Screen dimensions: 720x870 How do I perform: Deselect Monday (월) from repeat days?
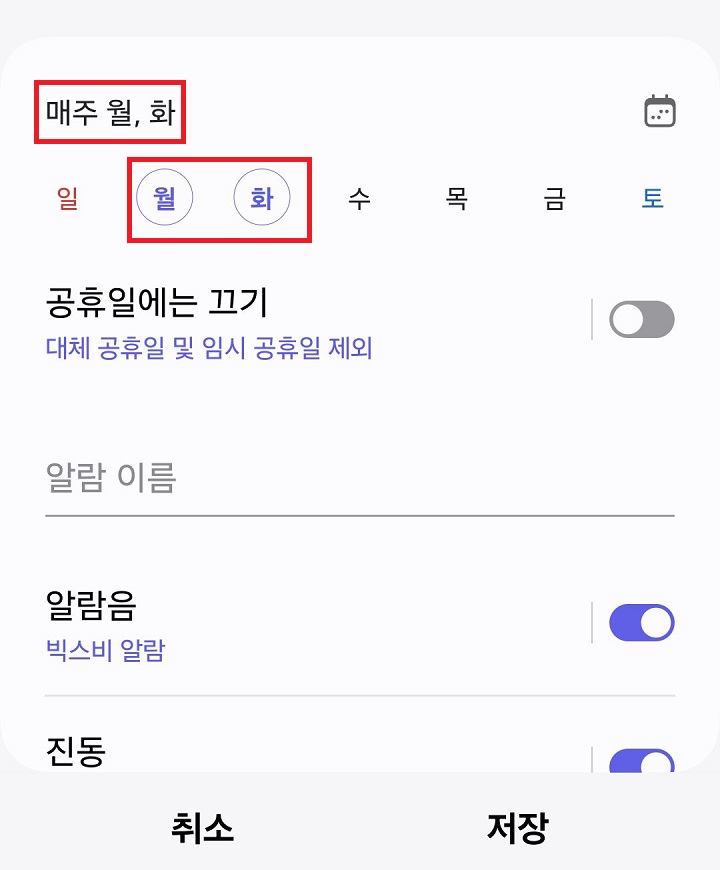coord(164,198)
